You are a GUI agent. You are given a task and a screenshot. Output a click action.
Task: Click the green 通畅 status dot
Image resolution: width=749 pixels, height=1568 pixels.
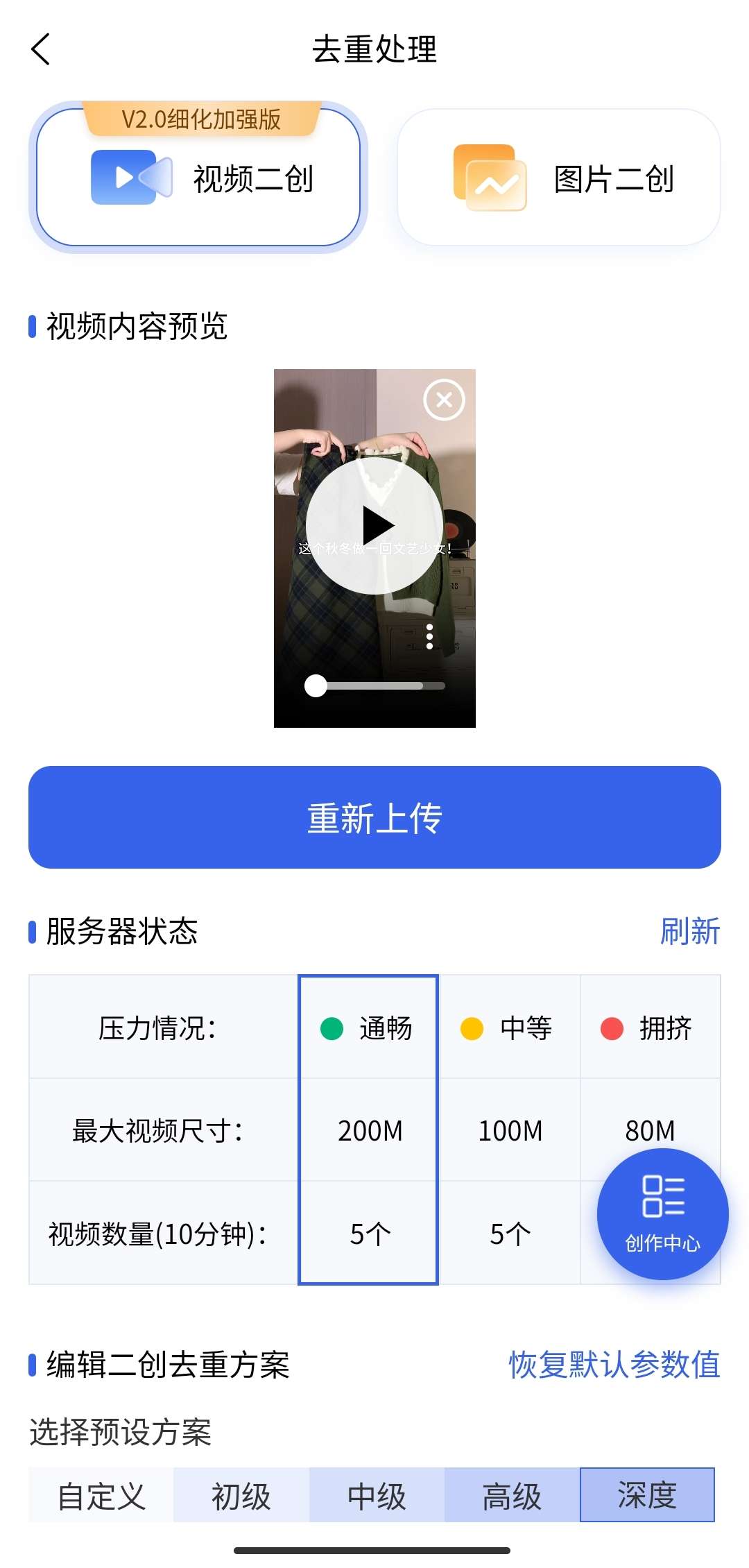point(332,1029)
